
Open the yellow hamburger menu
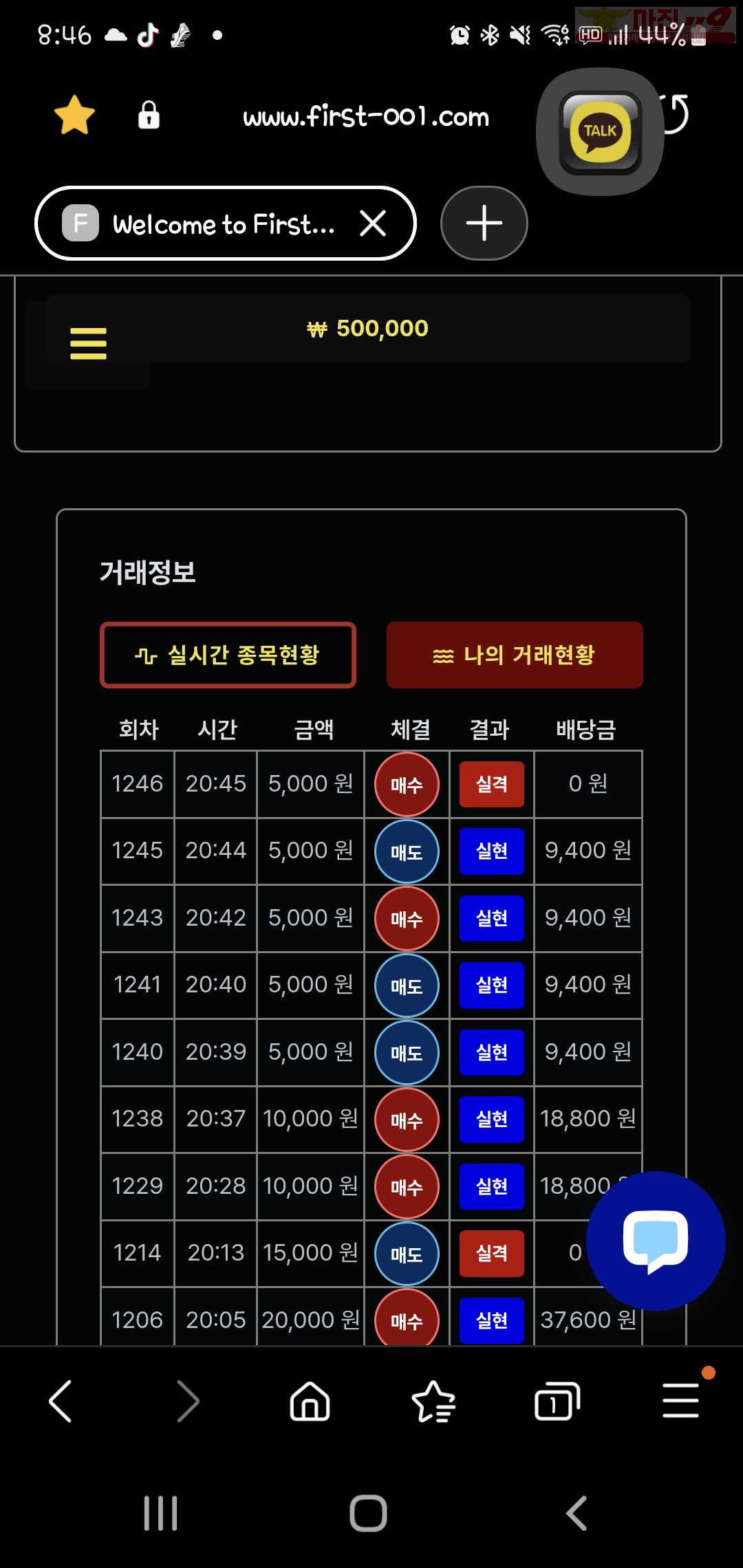point(88,343)
